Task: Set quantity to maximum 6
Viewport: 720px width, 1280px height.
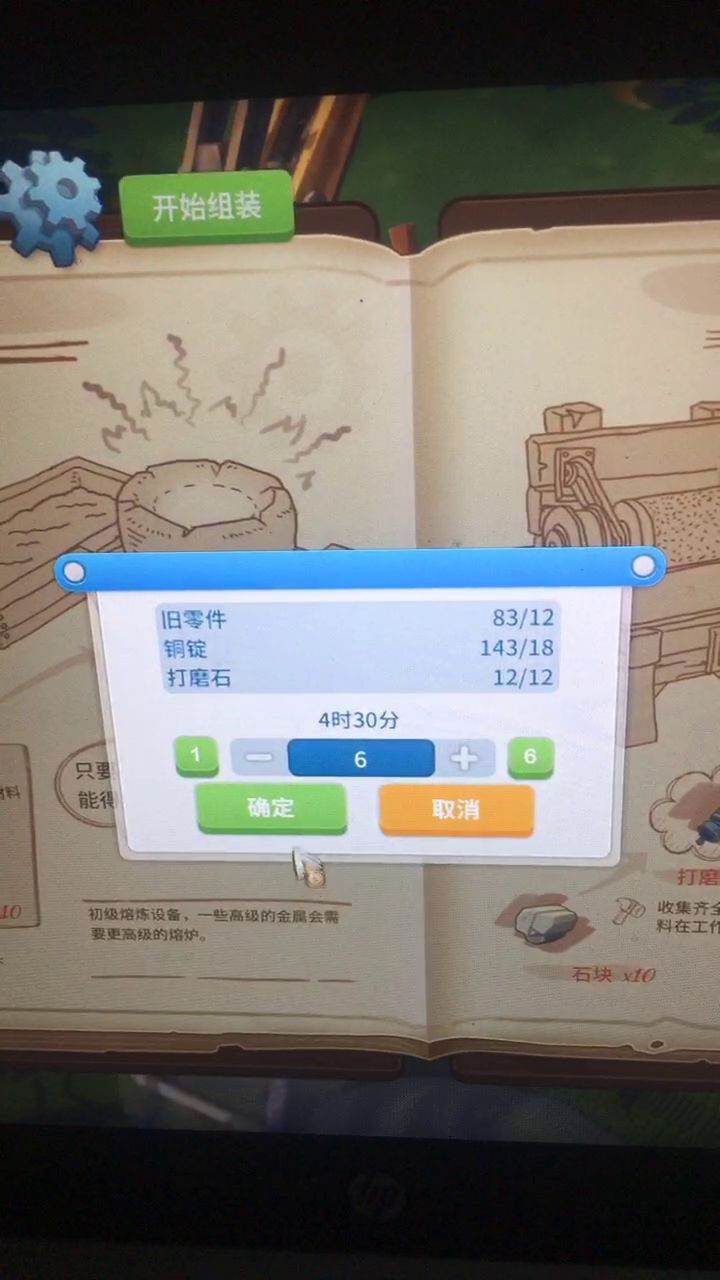Action: point(530,758)
